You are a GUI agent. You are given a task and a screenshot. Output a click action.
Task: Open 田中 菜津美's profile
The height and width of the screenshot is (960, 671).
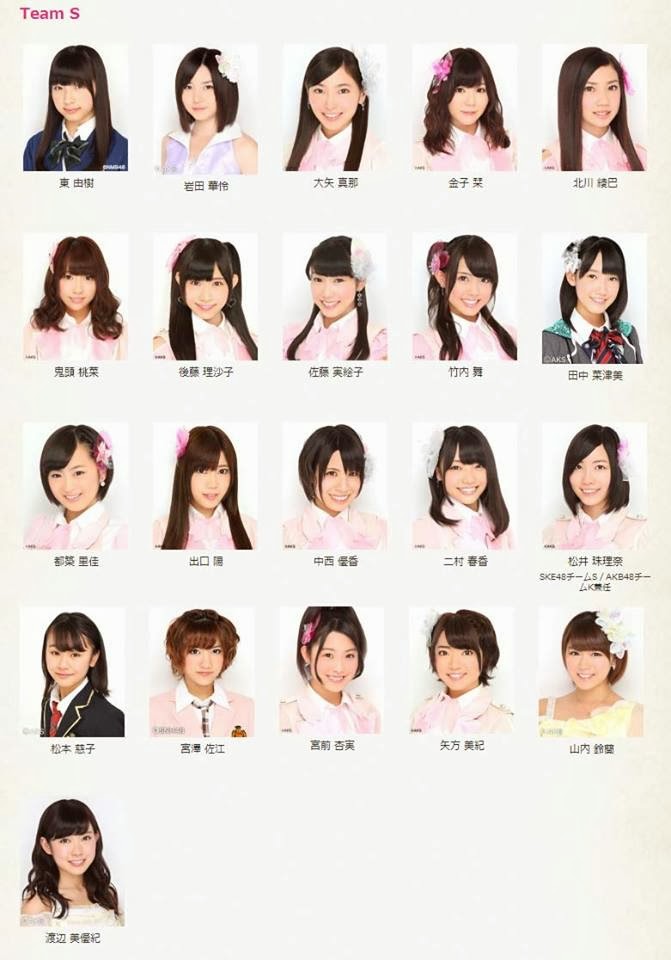pyautogui.click(x=594, y=298)
